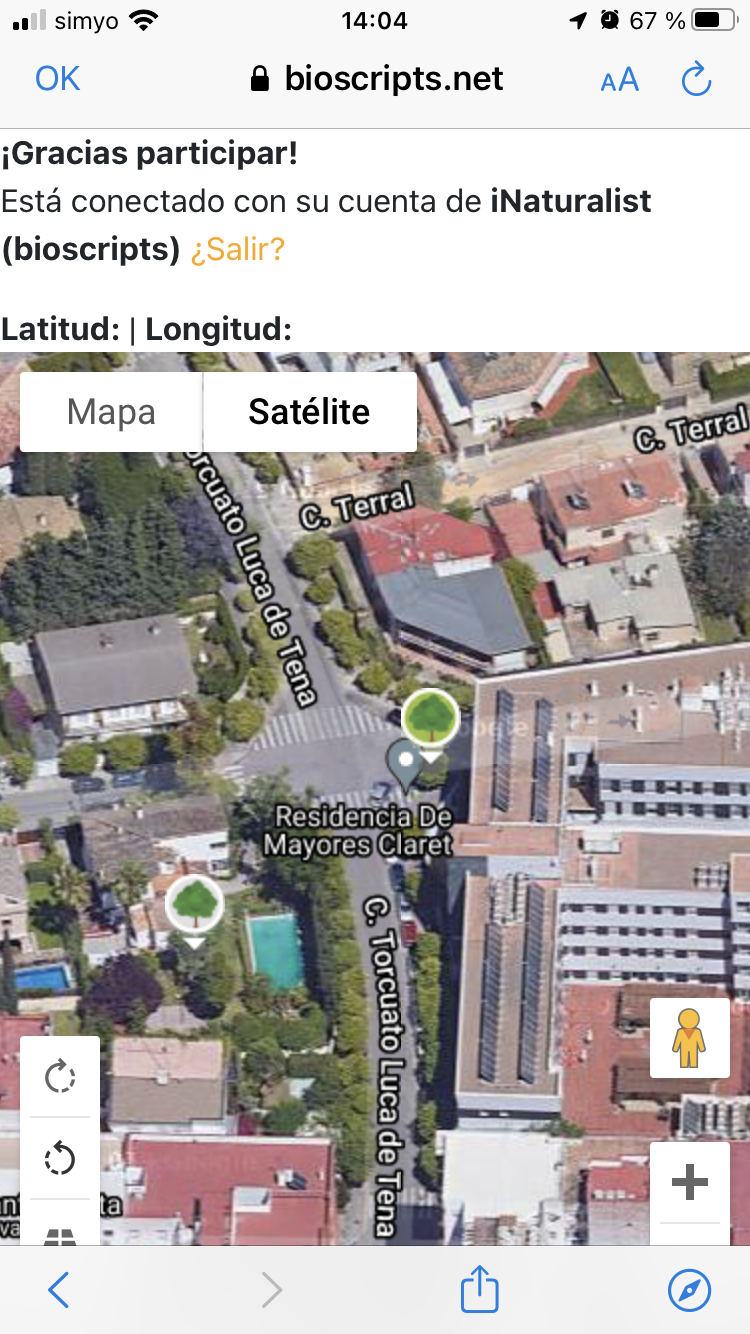Open the AA text size options
Viewport: 750px width, 1334px height.
(619, 80)
